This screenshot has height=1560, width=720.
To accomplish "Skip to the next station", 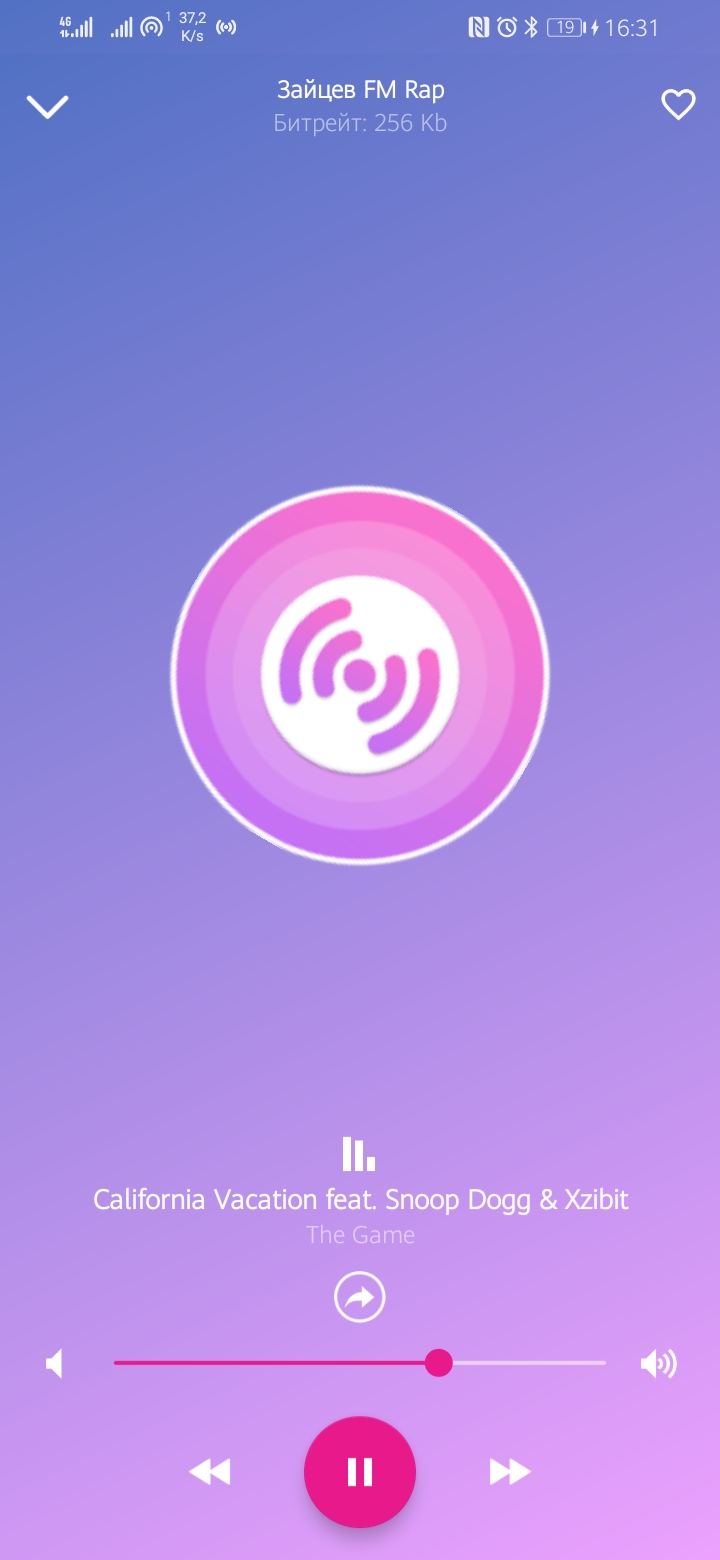I will 510,1471.
